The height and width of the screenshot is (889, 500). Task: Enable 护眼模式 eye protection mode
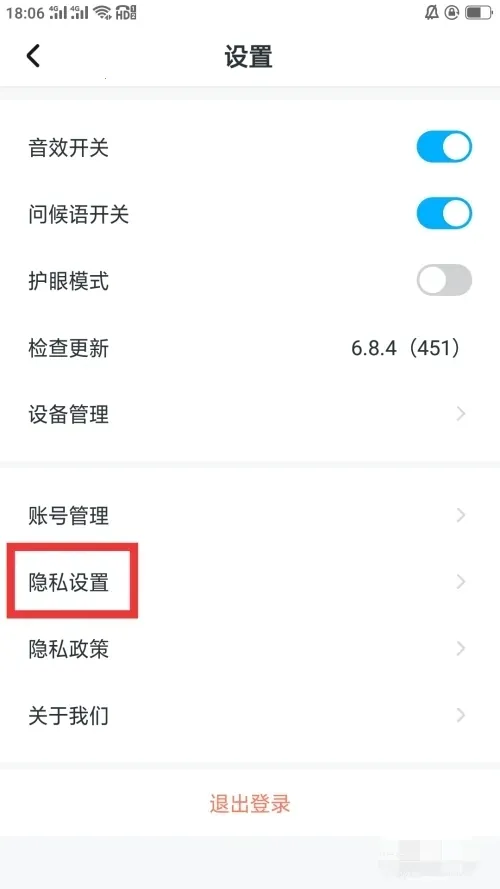444,280
